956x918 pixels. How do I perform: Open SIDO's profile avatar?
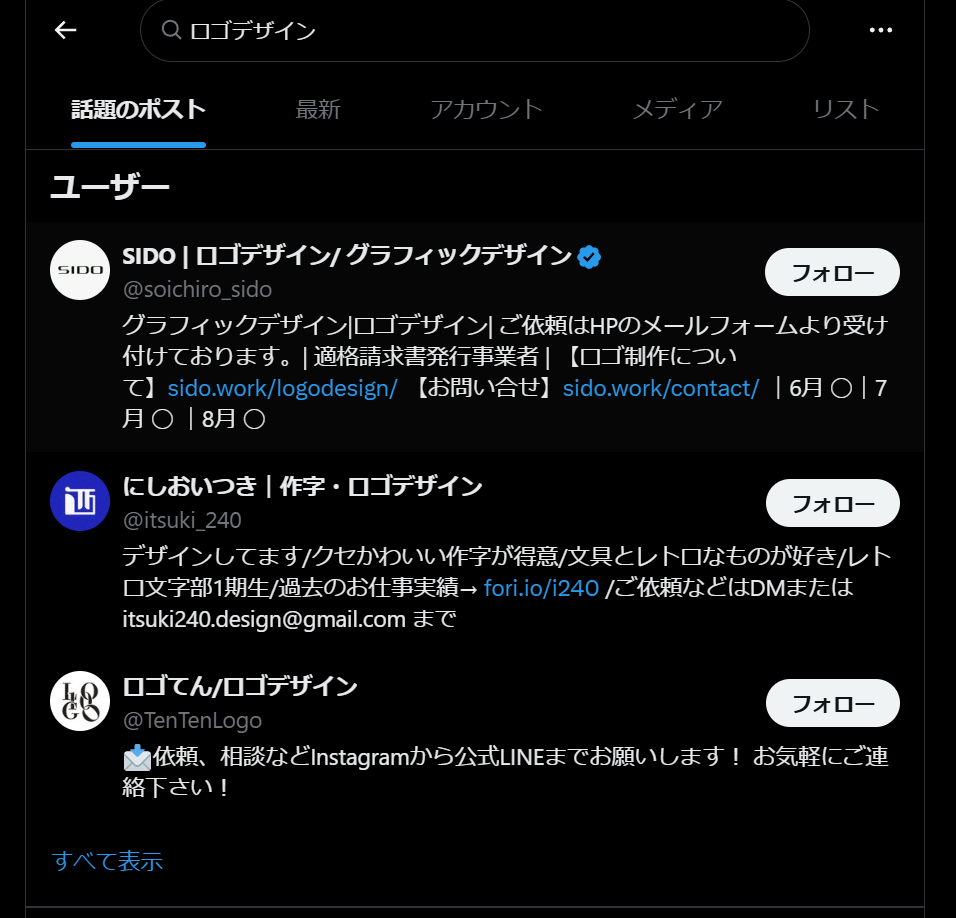tap(80, 270)
